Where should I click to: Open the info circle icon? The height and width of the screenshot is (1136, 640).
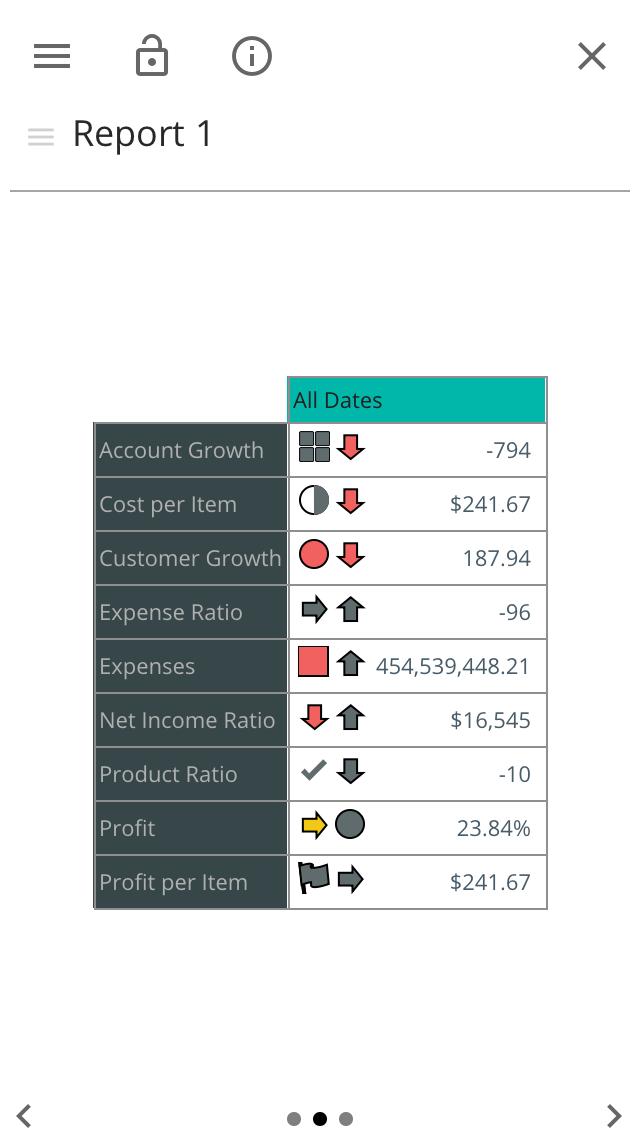[252, 56]
